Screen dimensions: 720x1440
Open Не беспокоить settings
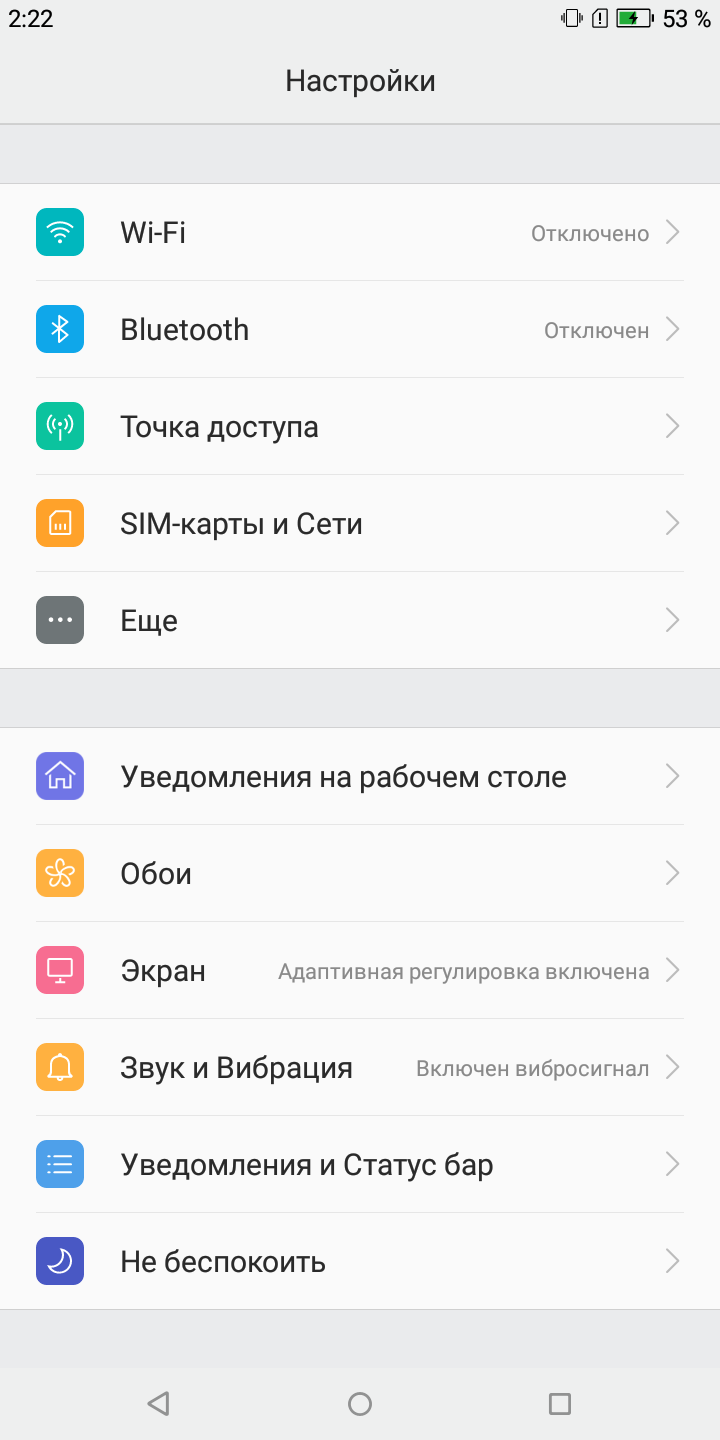coord(360,1262)
